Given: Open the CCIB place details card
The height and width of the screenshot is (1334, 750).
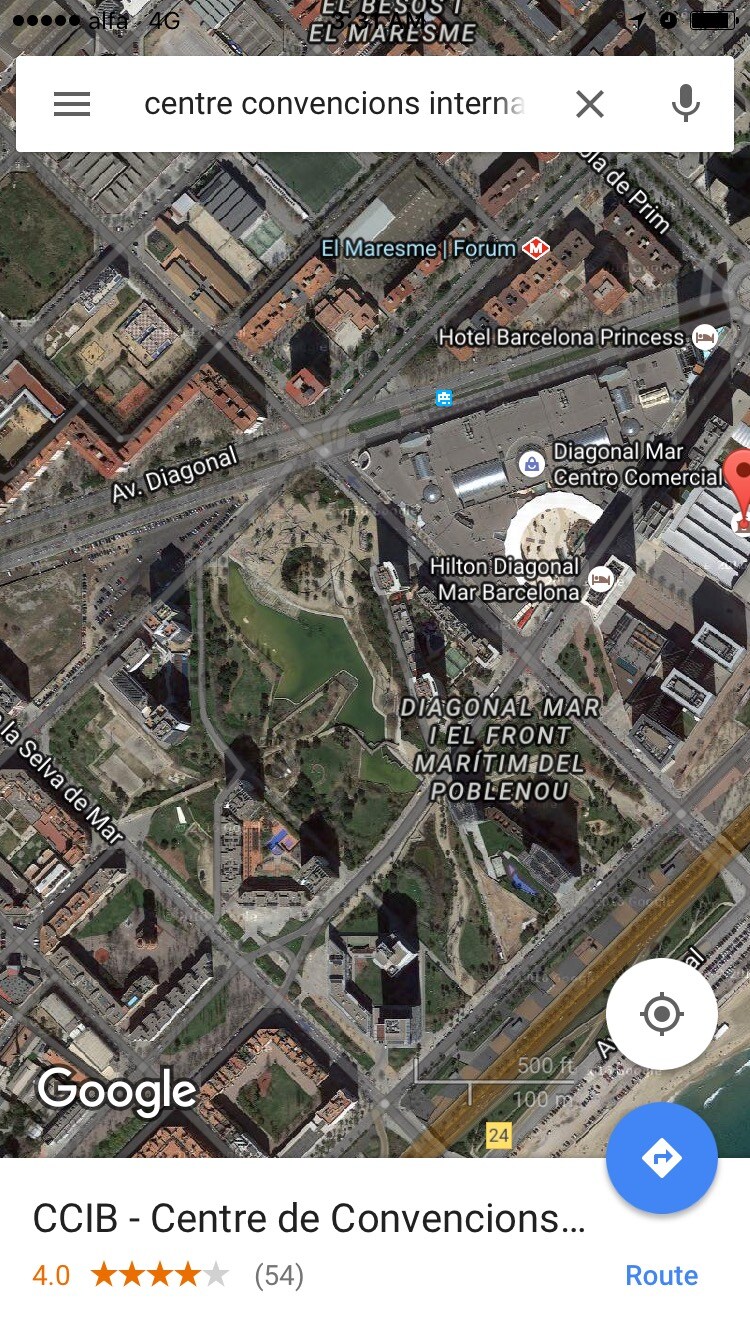Looking at the screenshot, I should (x=308, y=1219).
